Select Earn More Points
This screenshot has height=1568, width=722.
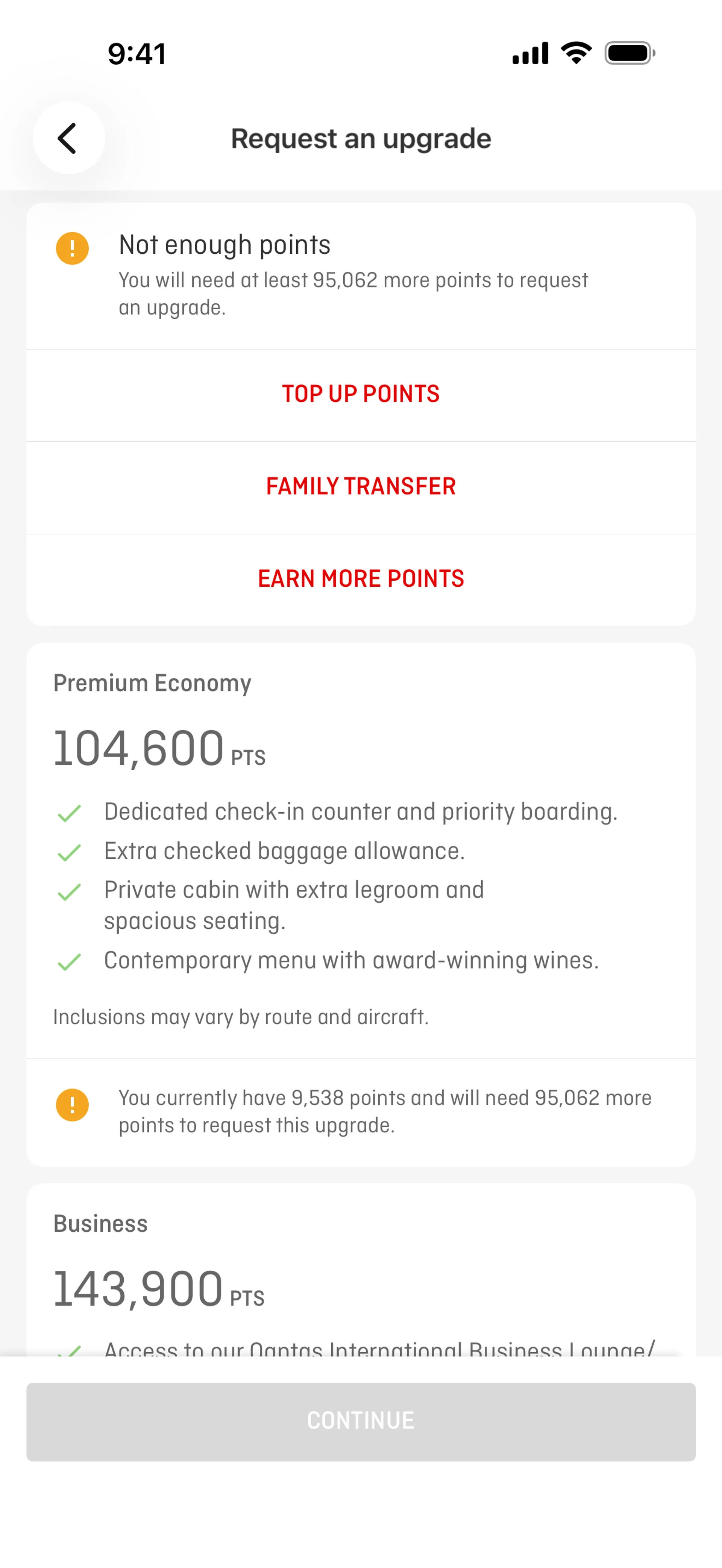pos(360,579)
